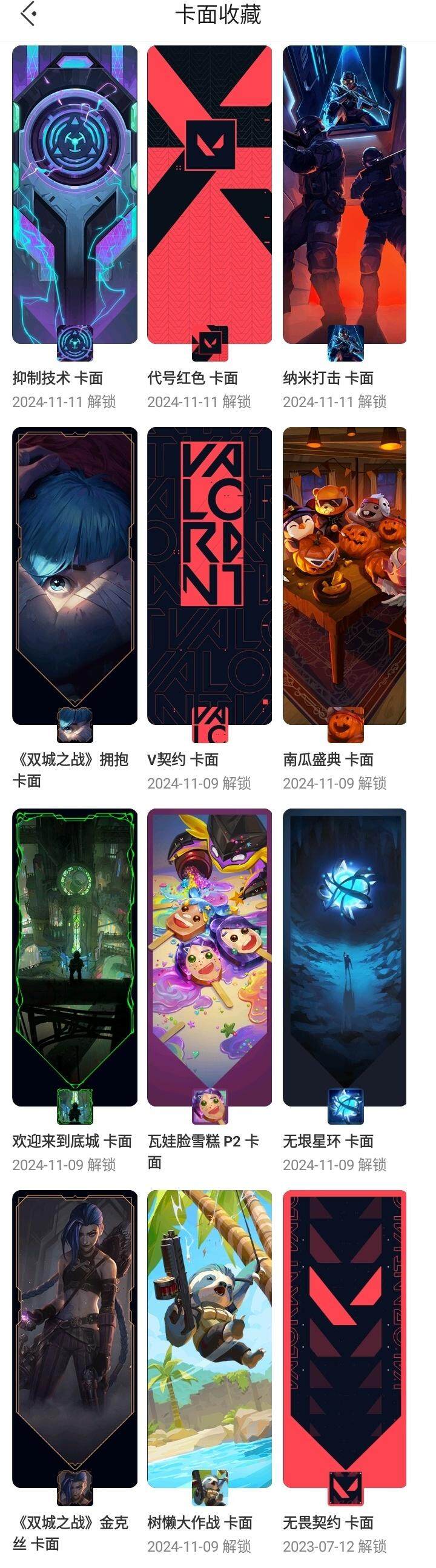Select the 无畏契约 卡面 card
Image resolution: width=436 pixels, height=1568 pixels.
tap(345, 1339)
